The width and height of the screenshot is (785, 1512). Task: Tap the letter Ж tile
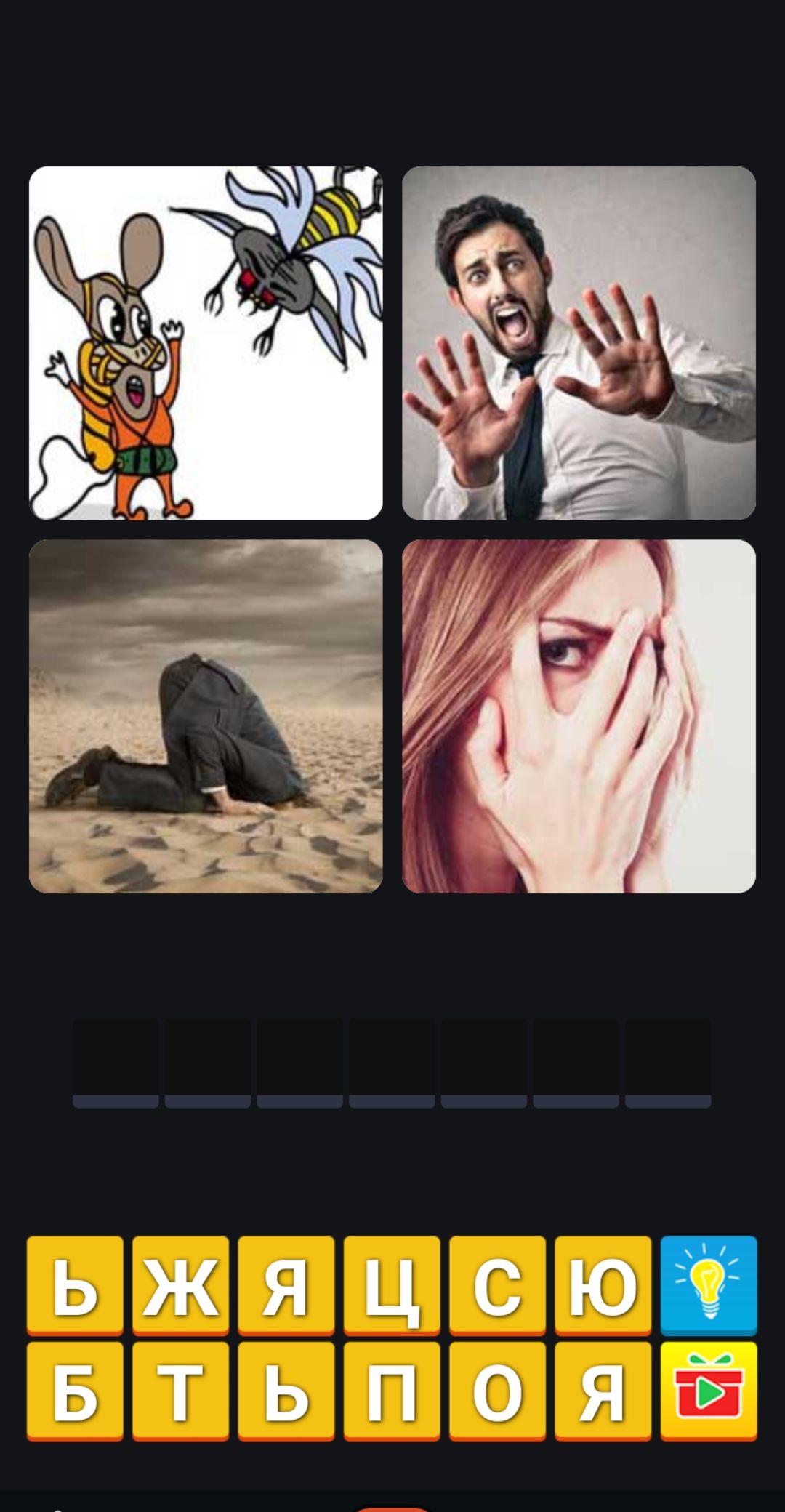(x=180, y=1285)
